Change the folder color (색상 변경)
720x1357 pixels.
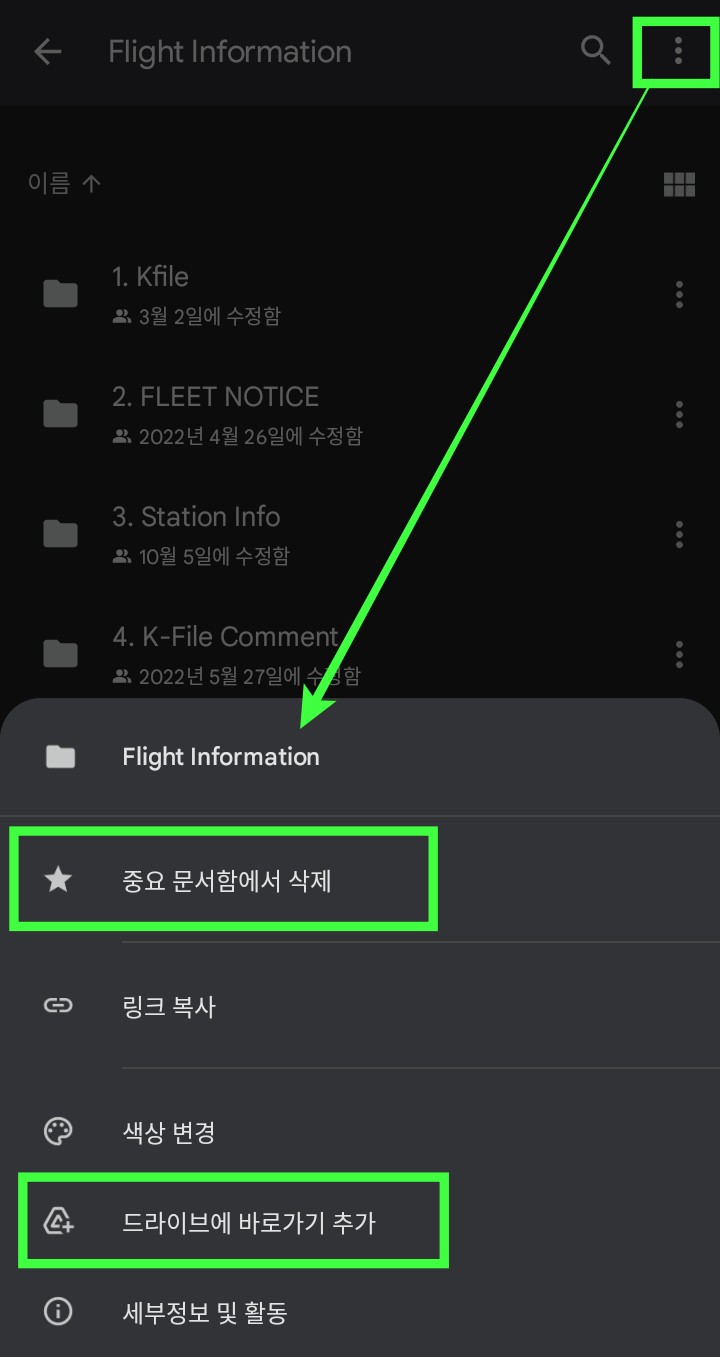(168, 1132)
